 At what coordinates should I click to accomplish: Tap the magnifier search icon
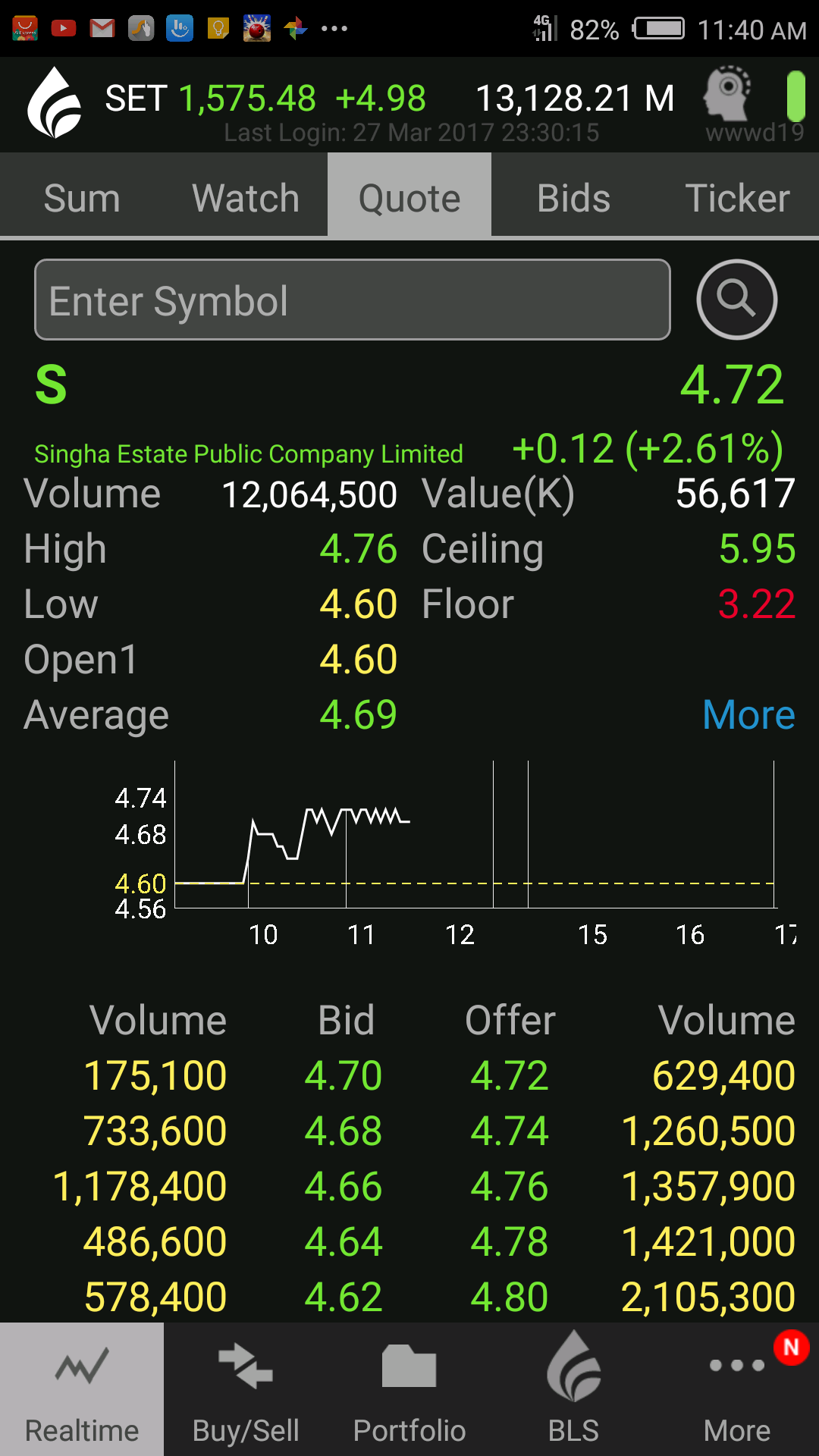pos(736,299)
